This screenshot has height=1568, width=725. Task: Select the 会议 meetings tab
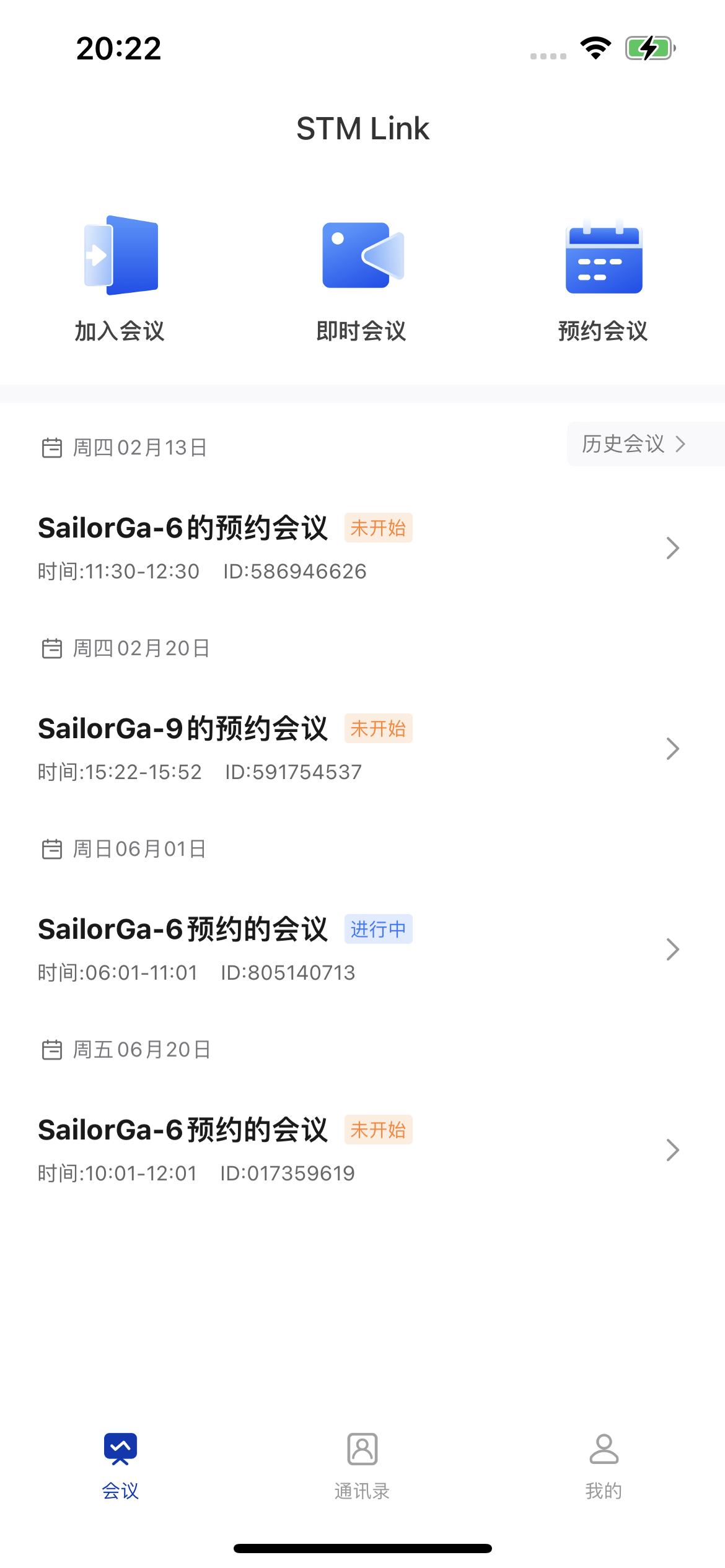pos(120,1465)
